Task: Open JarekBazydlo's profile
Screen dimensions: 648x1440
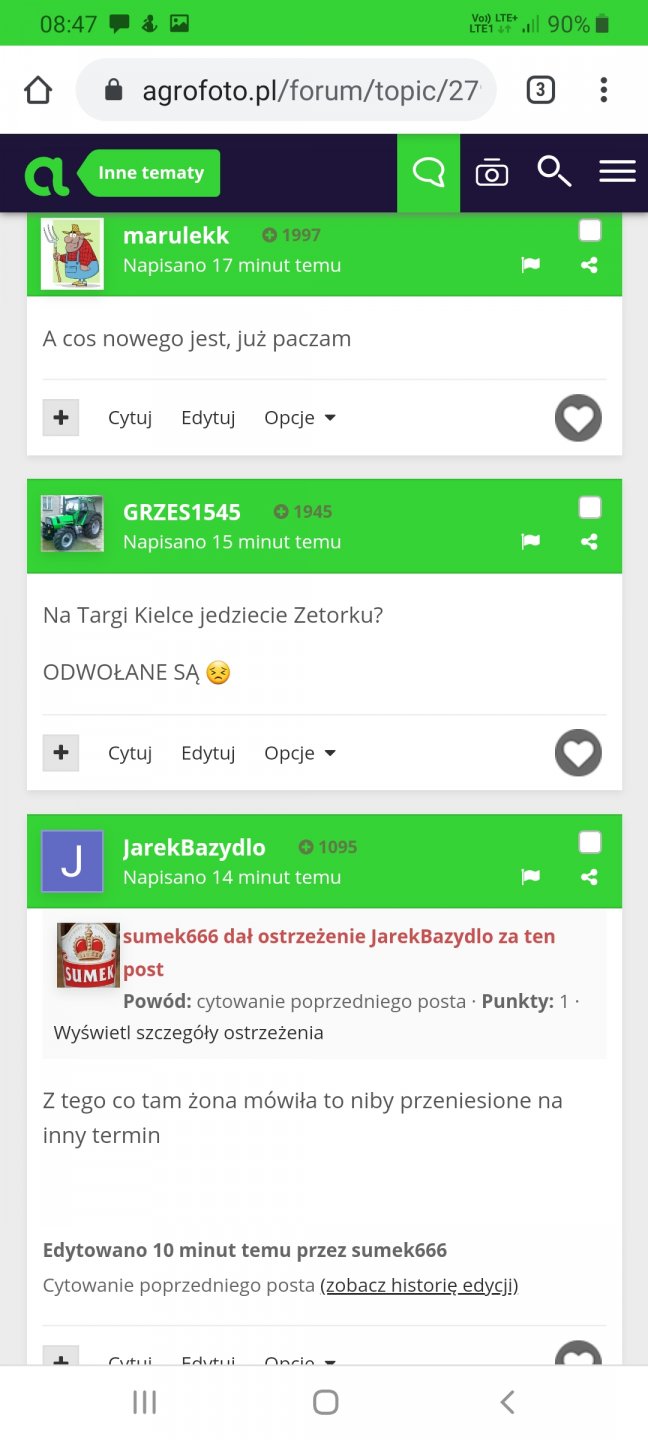Action: click(194, 847)
